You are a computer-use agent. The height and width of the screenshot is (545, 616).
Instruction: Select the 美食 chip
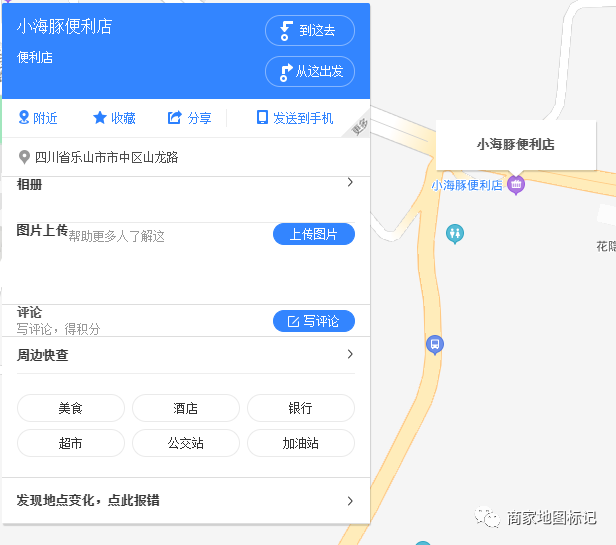pos(71,408)
